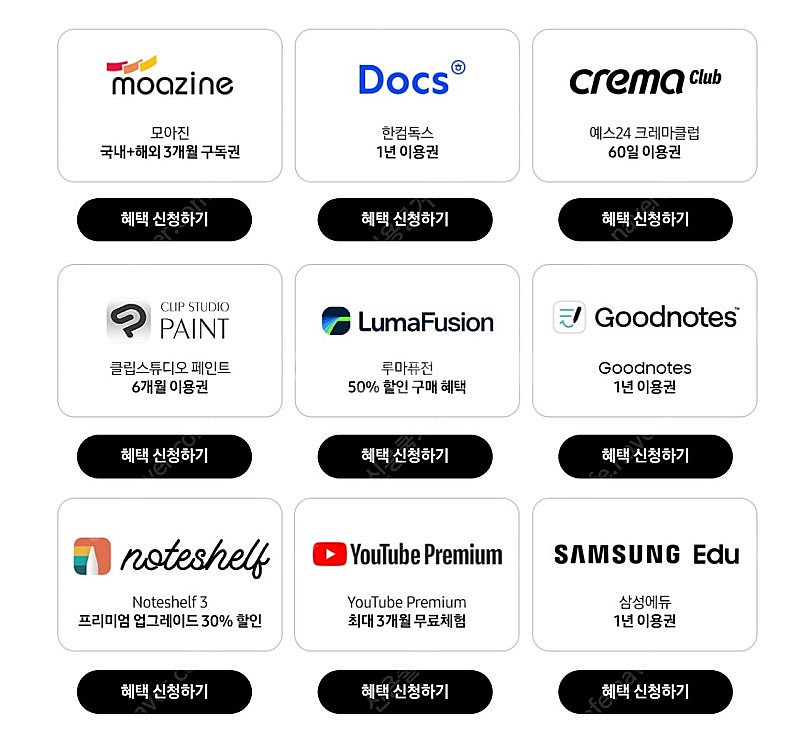
Task: Apply for the Samsung Edu 1-year benefit
Action: pyautogui.click(x=645, y=691)
